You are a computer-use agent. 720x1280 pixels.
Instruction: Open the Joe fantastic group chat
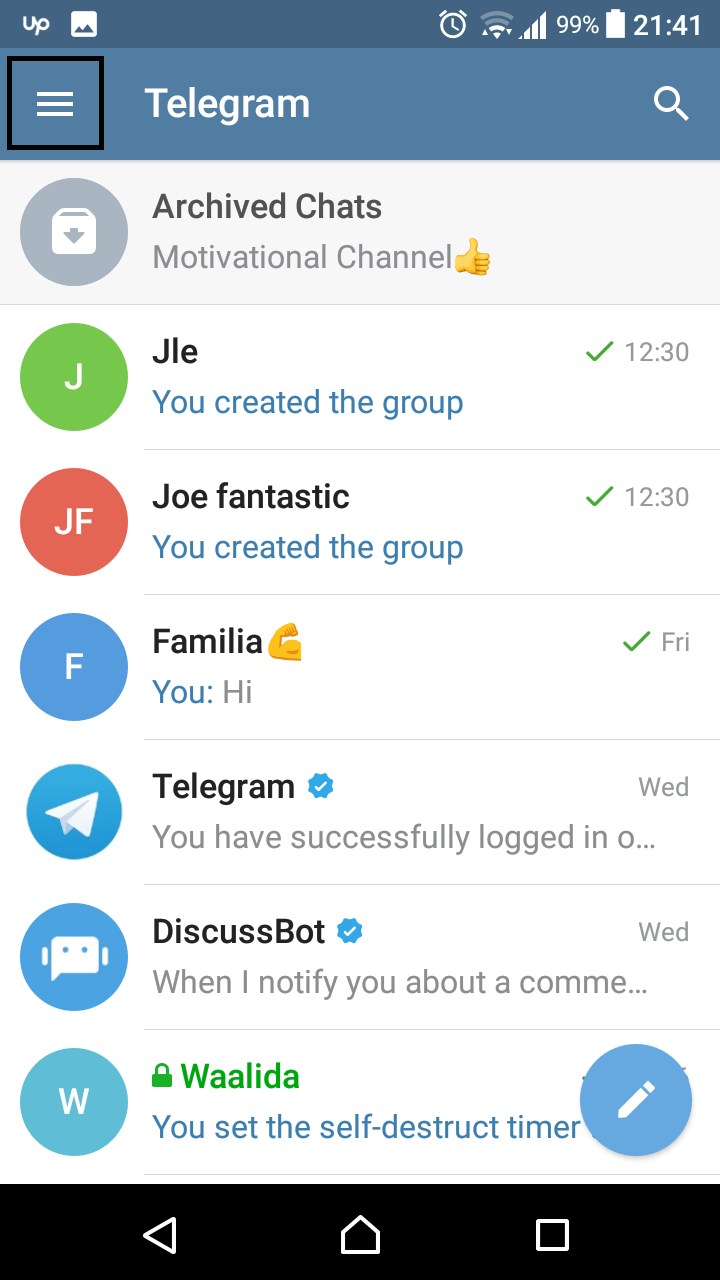pos(360,522)
